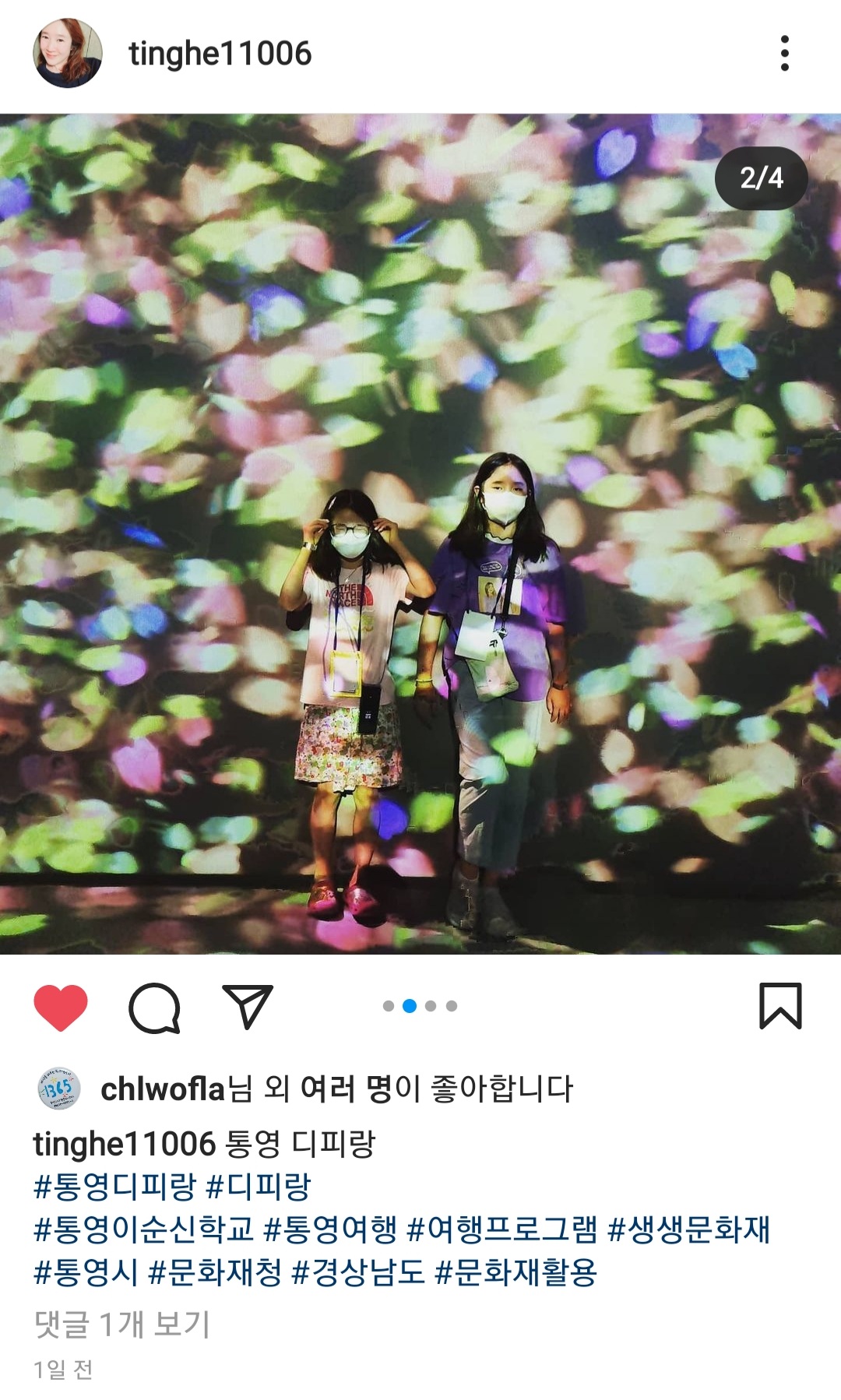Viewport: 841px width, 1400px height.
Task: Open the tinghe11006 username in the header
Action: pos(220,54)
